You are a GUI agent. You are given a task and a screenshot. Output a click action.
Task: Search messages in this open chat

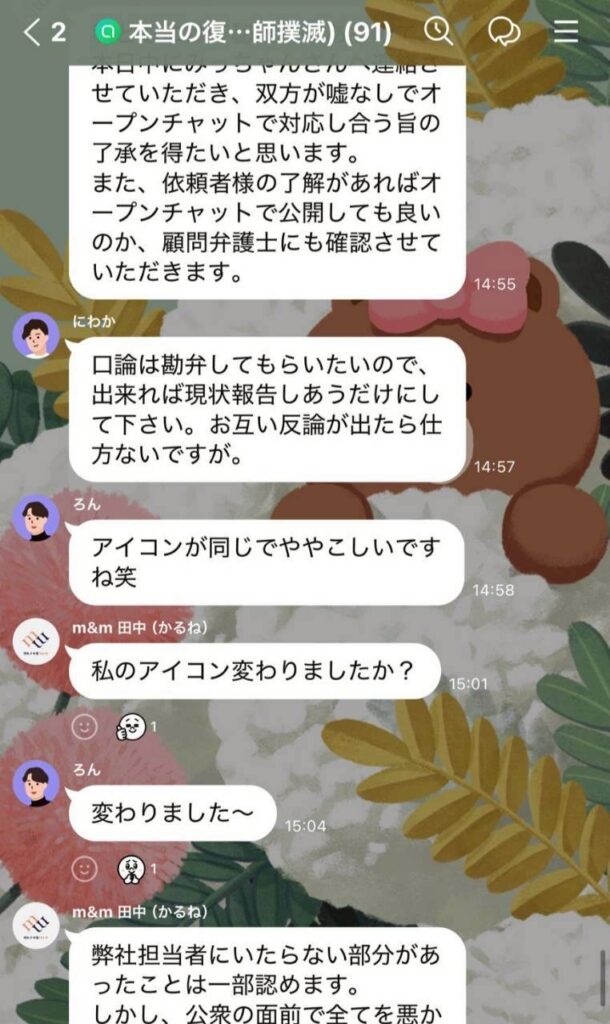click(438, 32)
